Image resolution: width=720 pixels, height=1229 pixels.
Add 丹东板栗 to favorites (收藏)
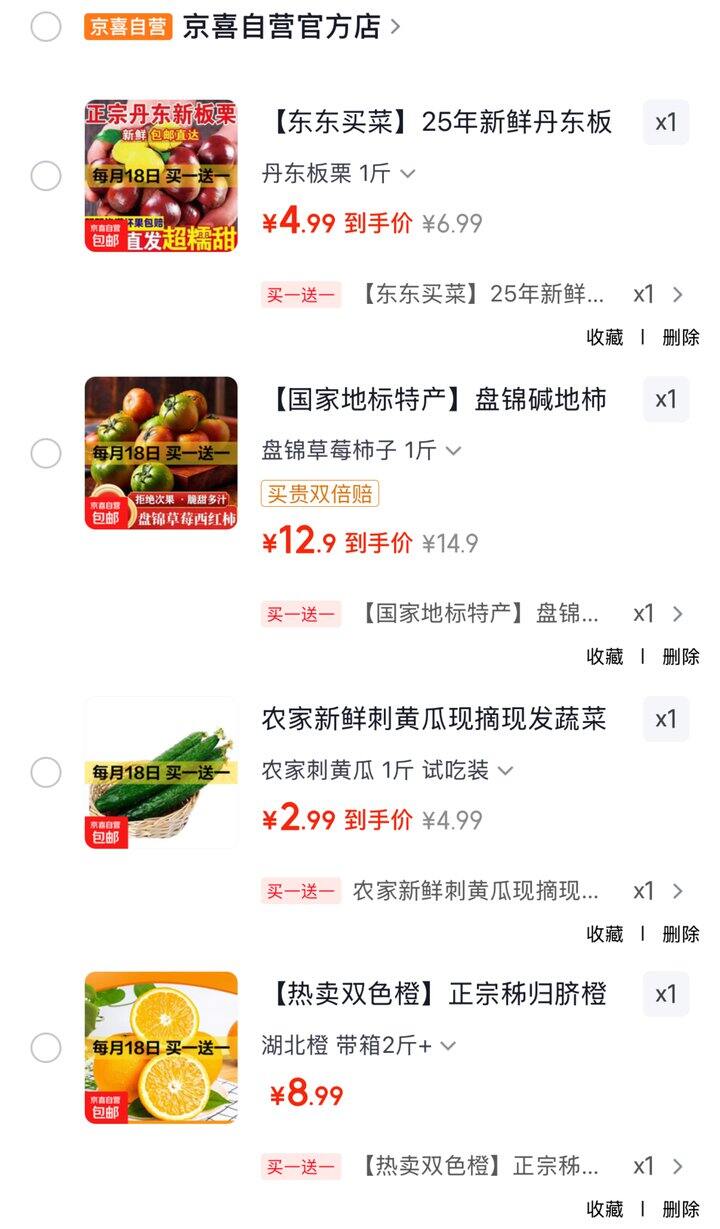(604, 338)
